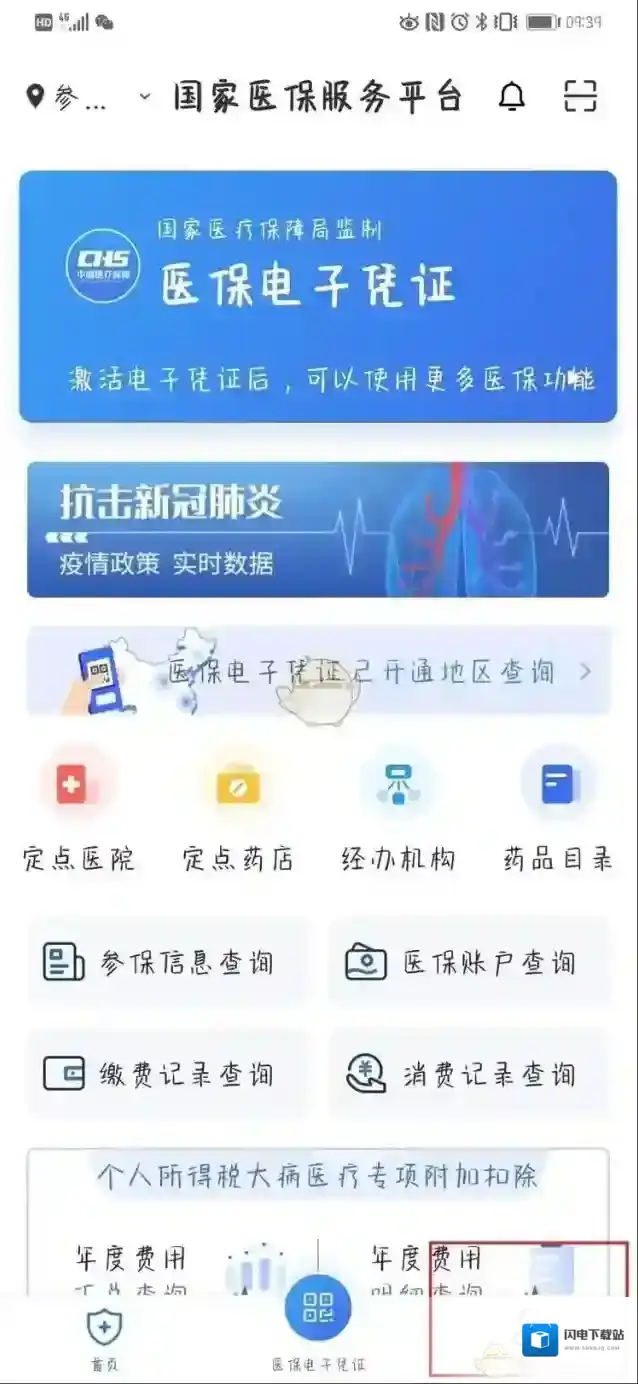Tap 消费记录查询

pyautogui.click(x=469, y=1075)
